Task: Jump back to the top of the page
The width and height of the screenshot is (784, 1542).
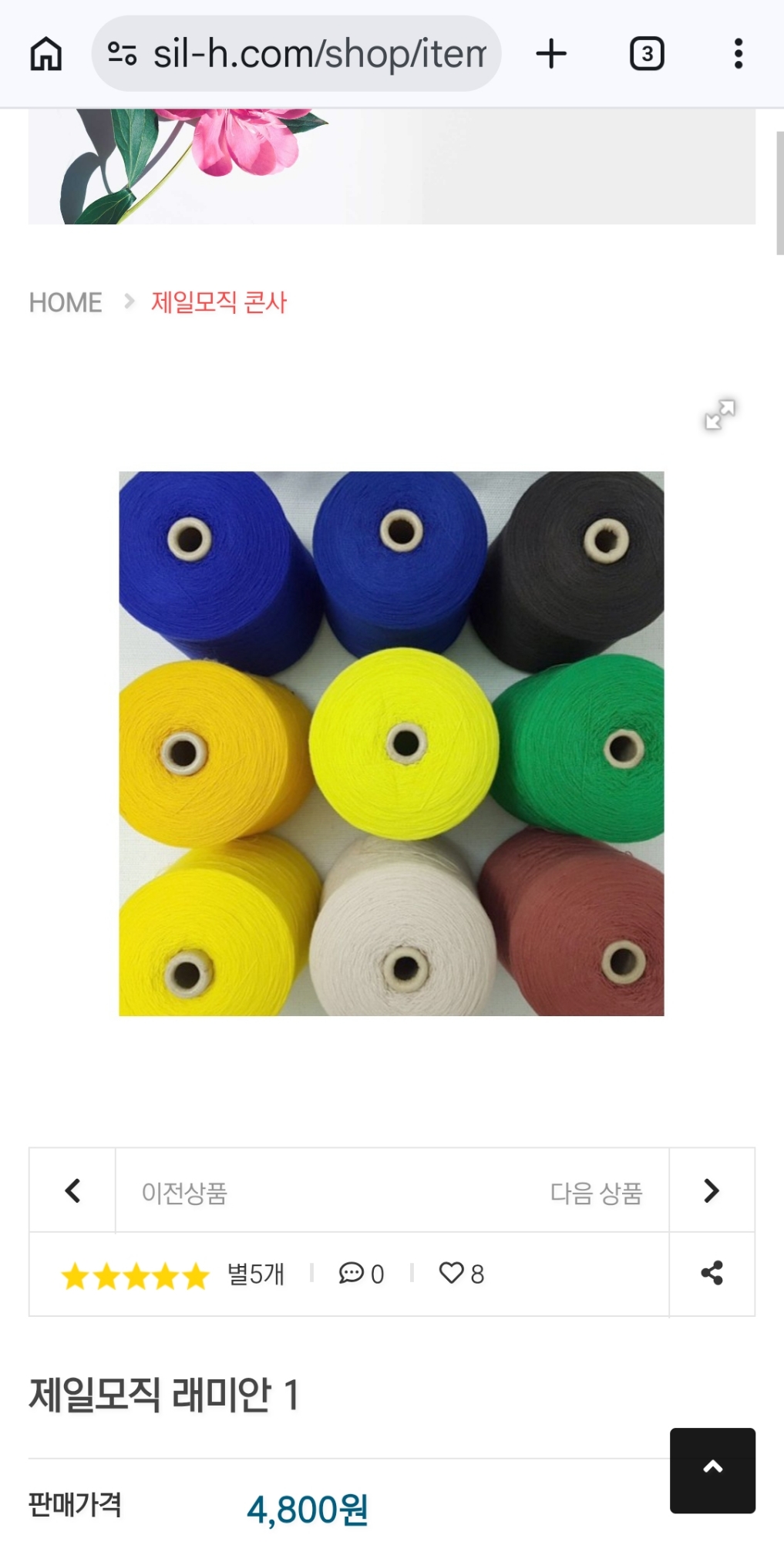Action: point(712,1470)
